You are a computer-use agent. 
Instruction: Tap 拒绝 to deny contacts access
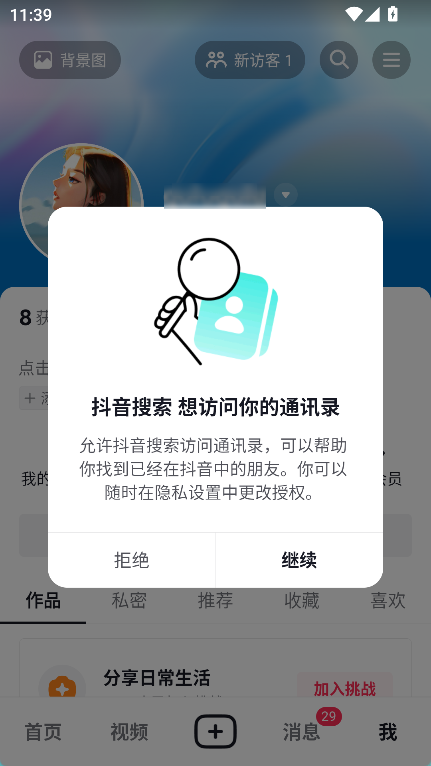pyautogui.click(x=131, y=560)
